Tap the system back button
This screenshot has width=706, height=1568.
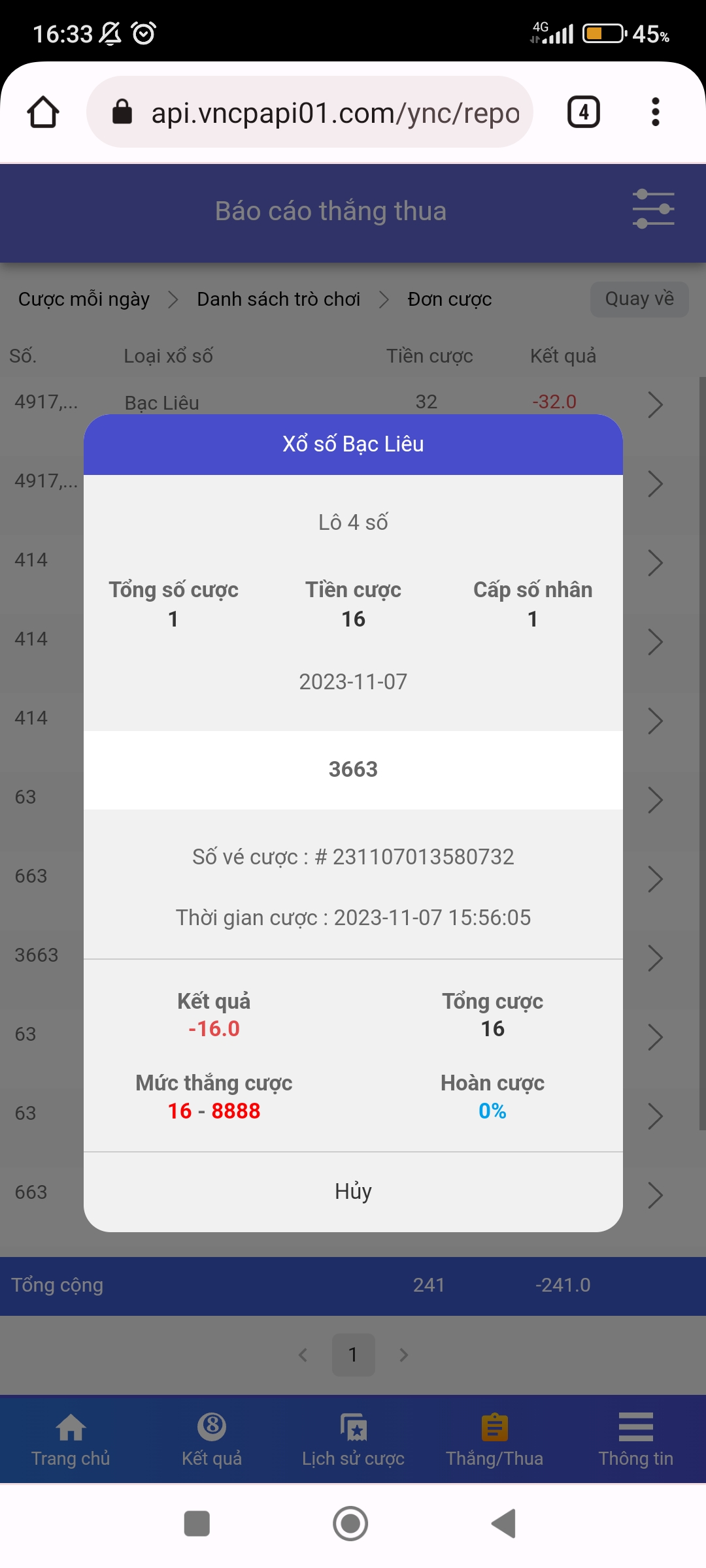click(x=504, y=1524)
